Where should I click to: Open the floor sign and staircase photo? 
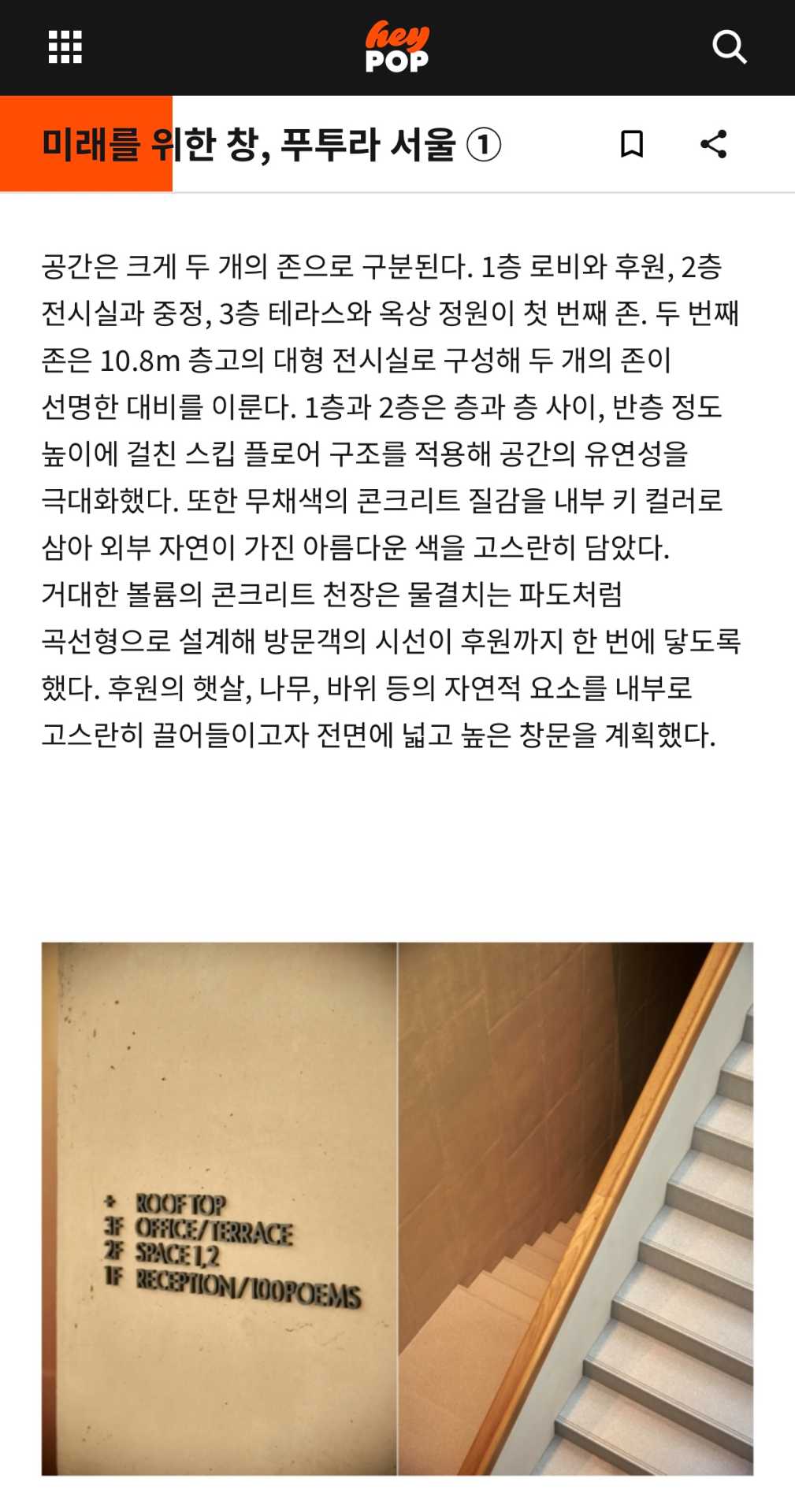tap(397, 1208)
